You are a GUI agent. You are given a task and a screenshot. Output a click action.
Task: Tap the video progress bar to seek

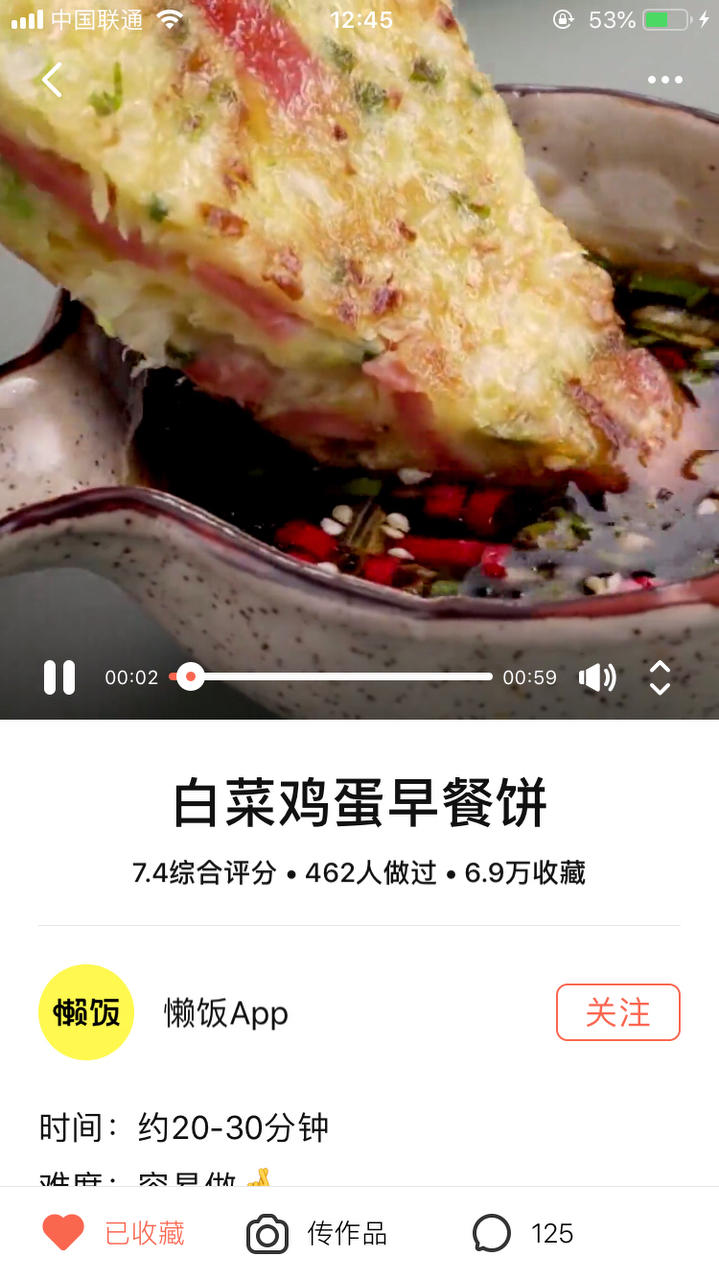340,677
